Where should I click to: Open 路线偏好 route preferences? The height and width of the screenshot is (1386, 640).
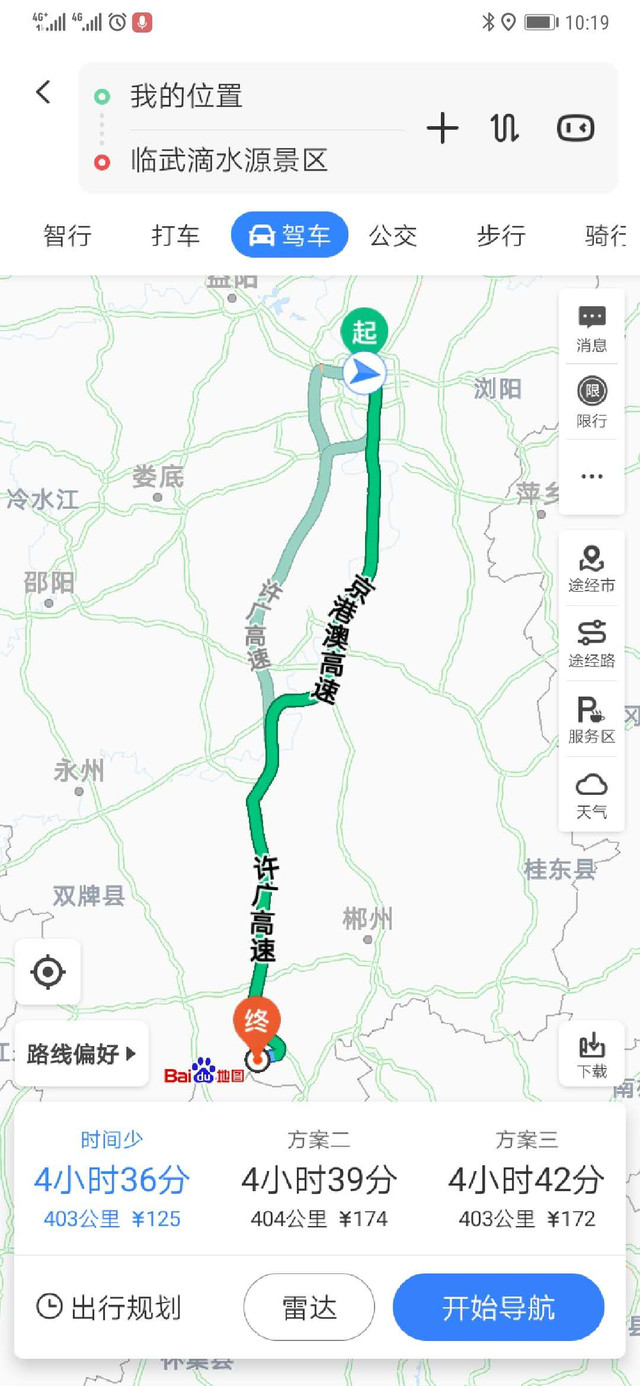pyautogui.click(x=81, y=1053)
